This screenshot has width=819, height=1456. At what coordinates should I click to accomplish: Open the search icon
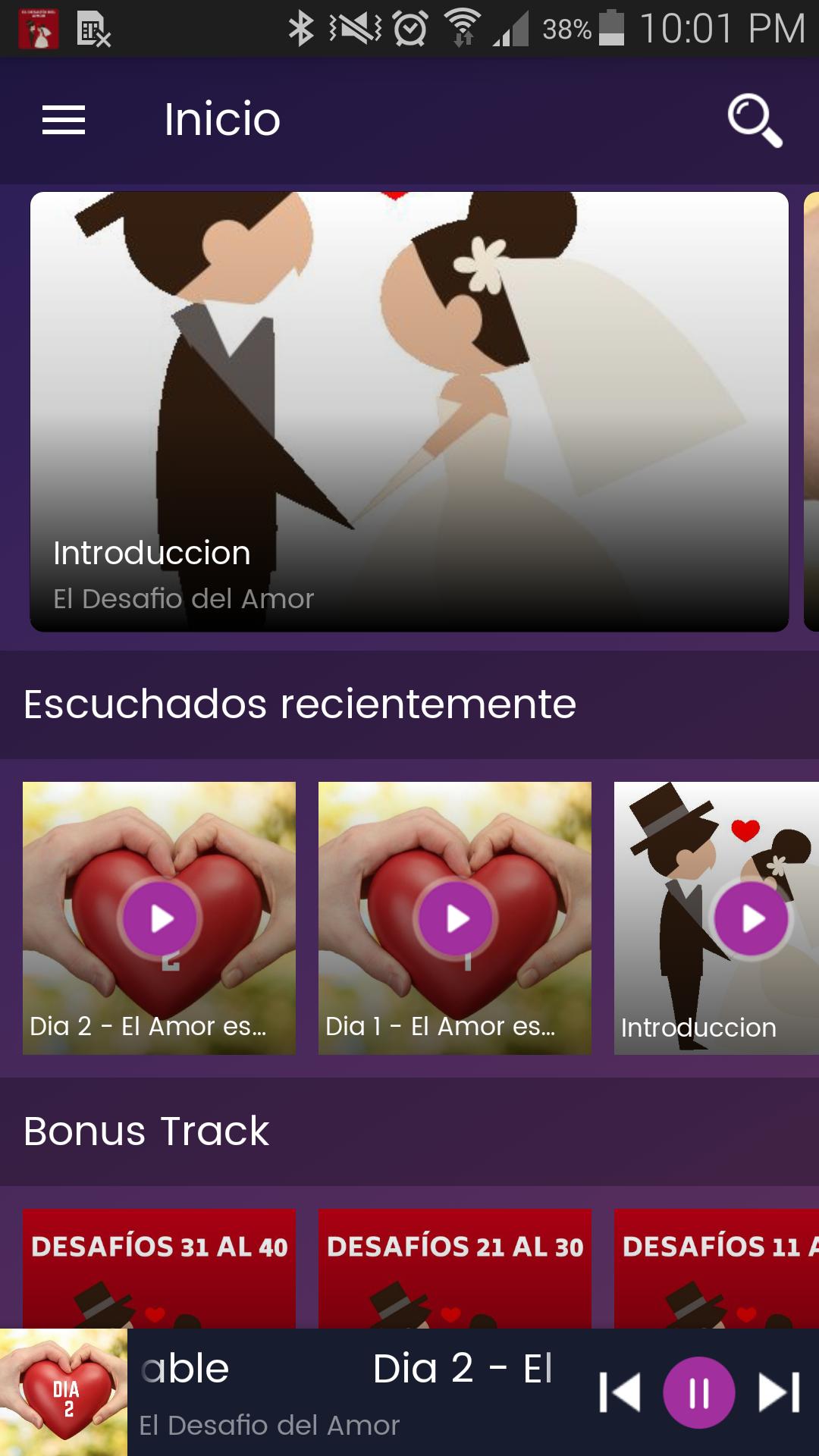click(754, 120)
